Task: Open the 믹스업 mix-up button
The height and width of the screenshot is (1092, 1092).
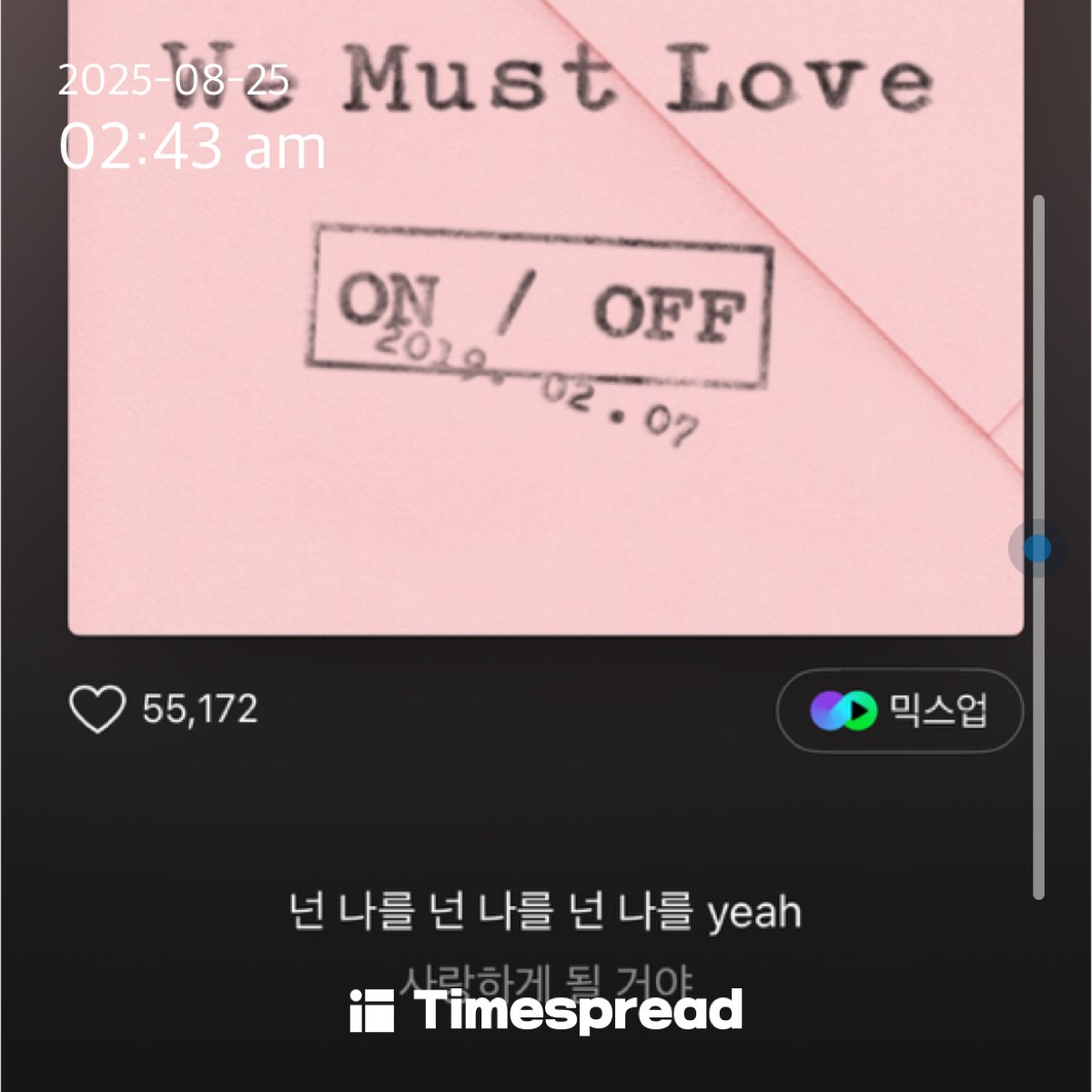Action: pyautogui.click(x=899, y=711)
